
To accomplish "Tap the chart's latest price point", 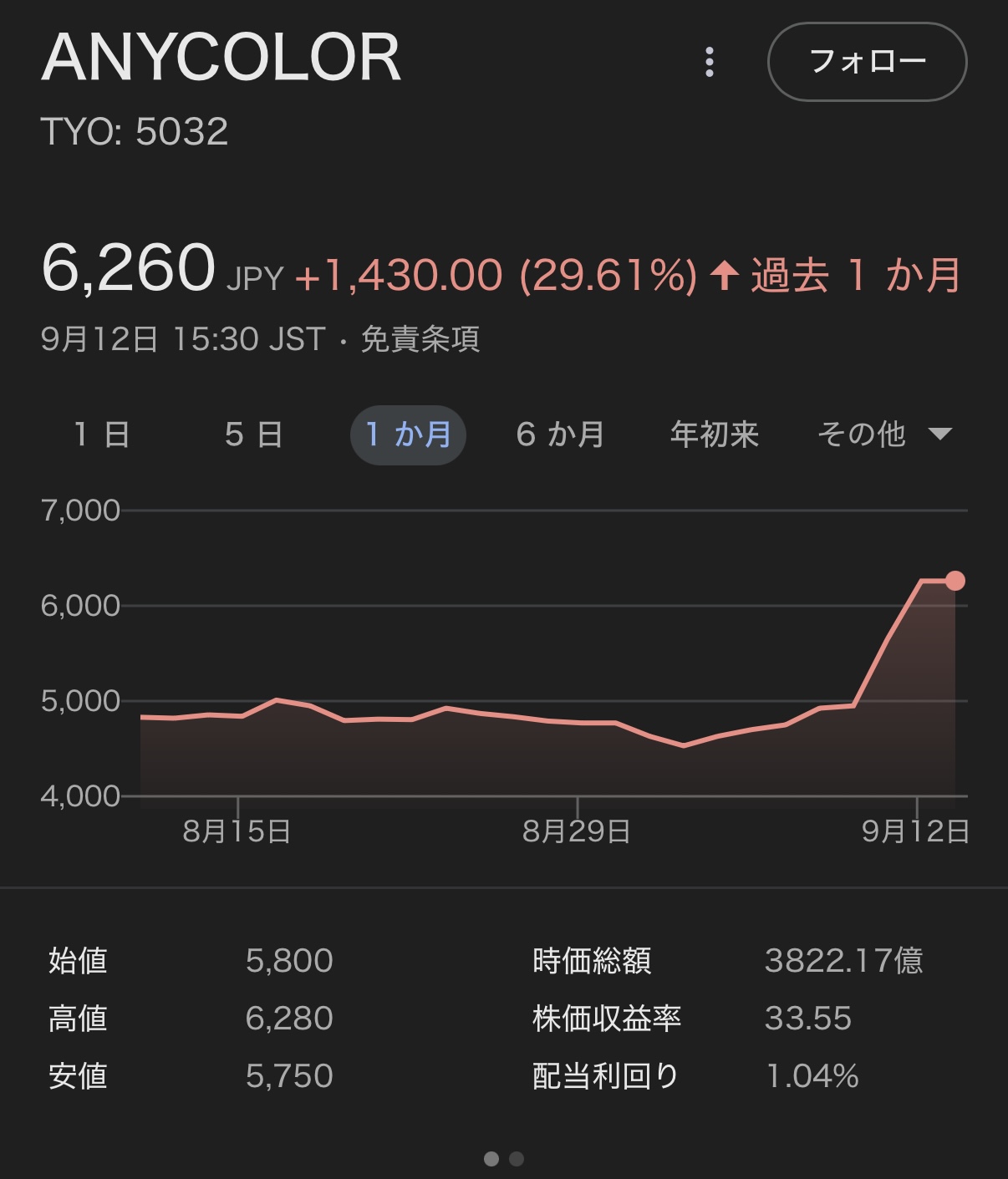I will click(x=955, y=581).
